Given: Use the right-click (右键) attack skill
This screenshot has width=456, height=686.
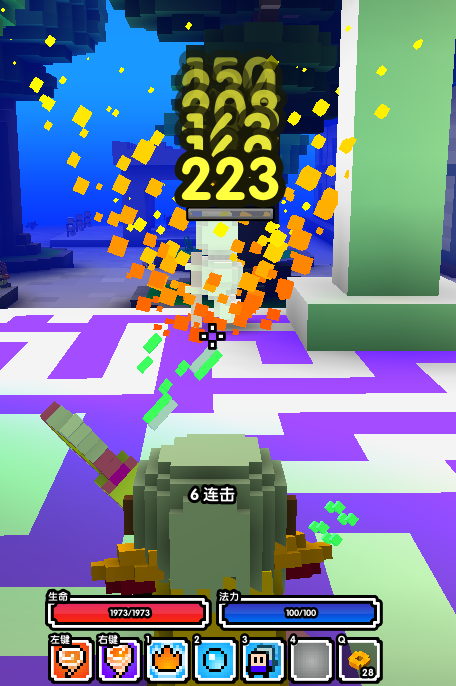Looking at the screenshot, I should [x=119, y=660].
